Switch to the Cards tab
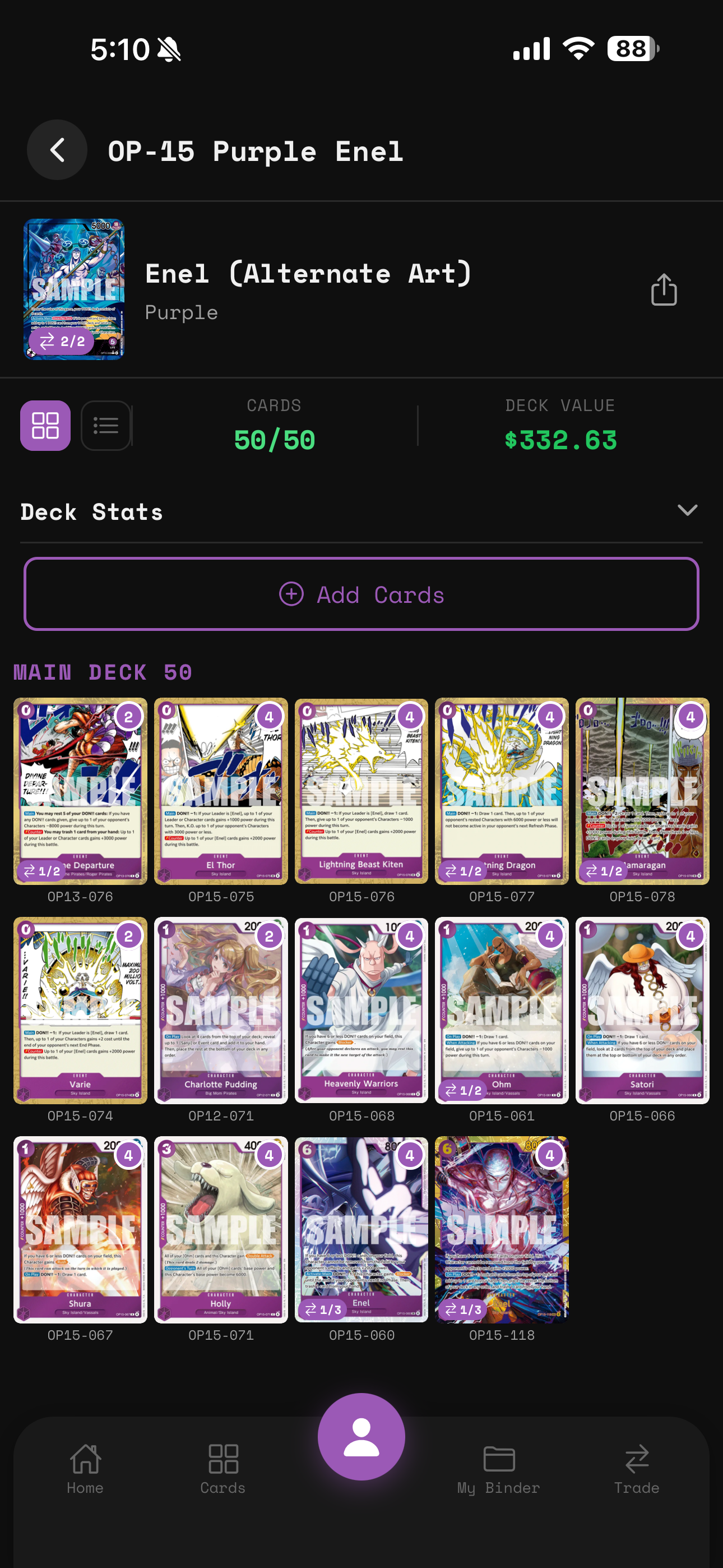The width and height of the screenshot is (723, 1568). coord(222,1466)
